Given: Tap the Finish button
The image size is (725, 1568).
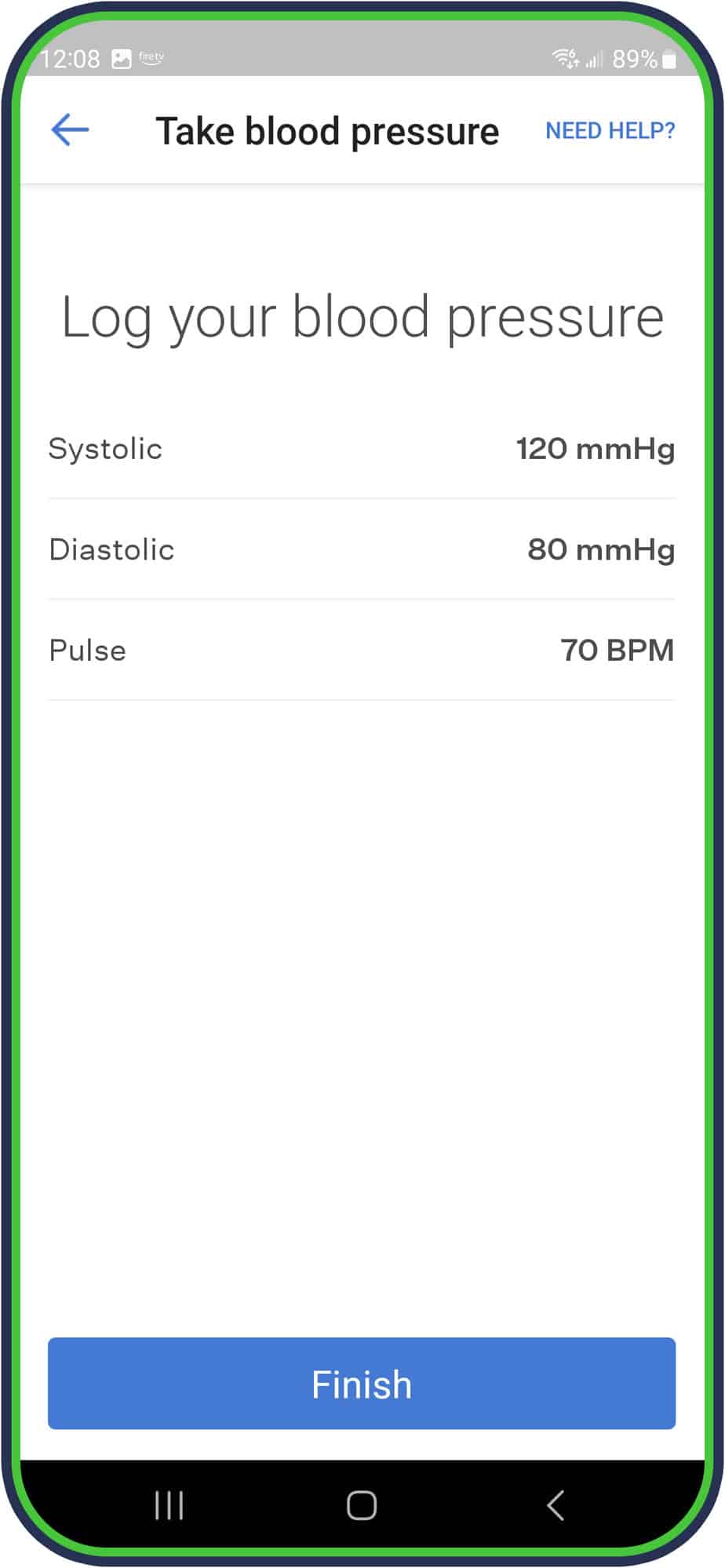Looking at the screenshot, I should coord(361,1384).
